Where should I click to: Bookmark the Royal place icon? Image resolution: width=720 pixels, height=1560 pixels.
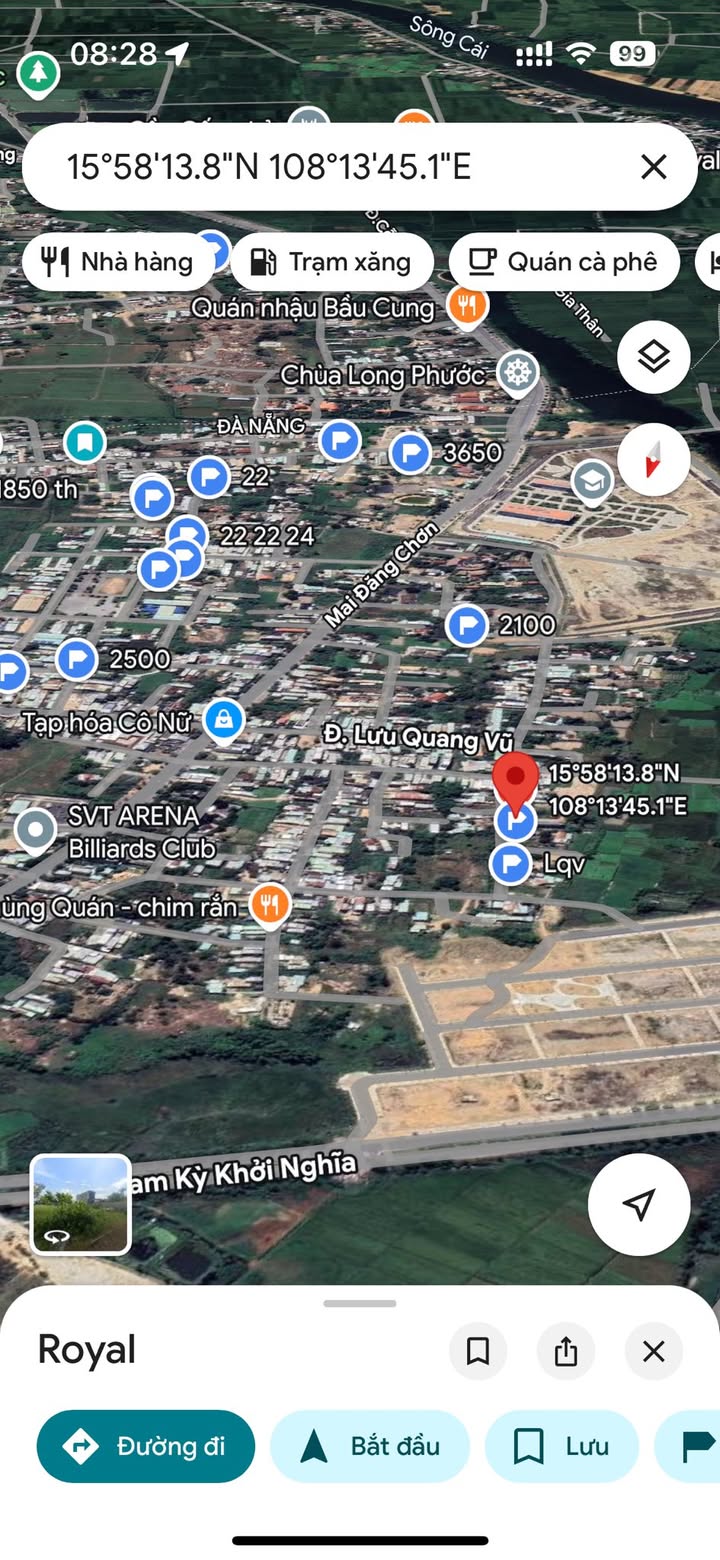pyautogui.click(x=478, y=1352)
